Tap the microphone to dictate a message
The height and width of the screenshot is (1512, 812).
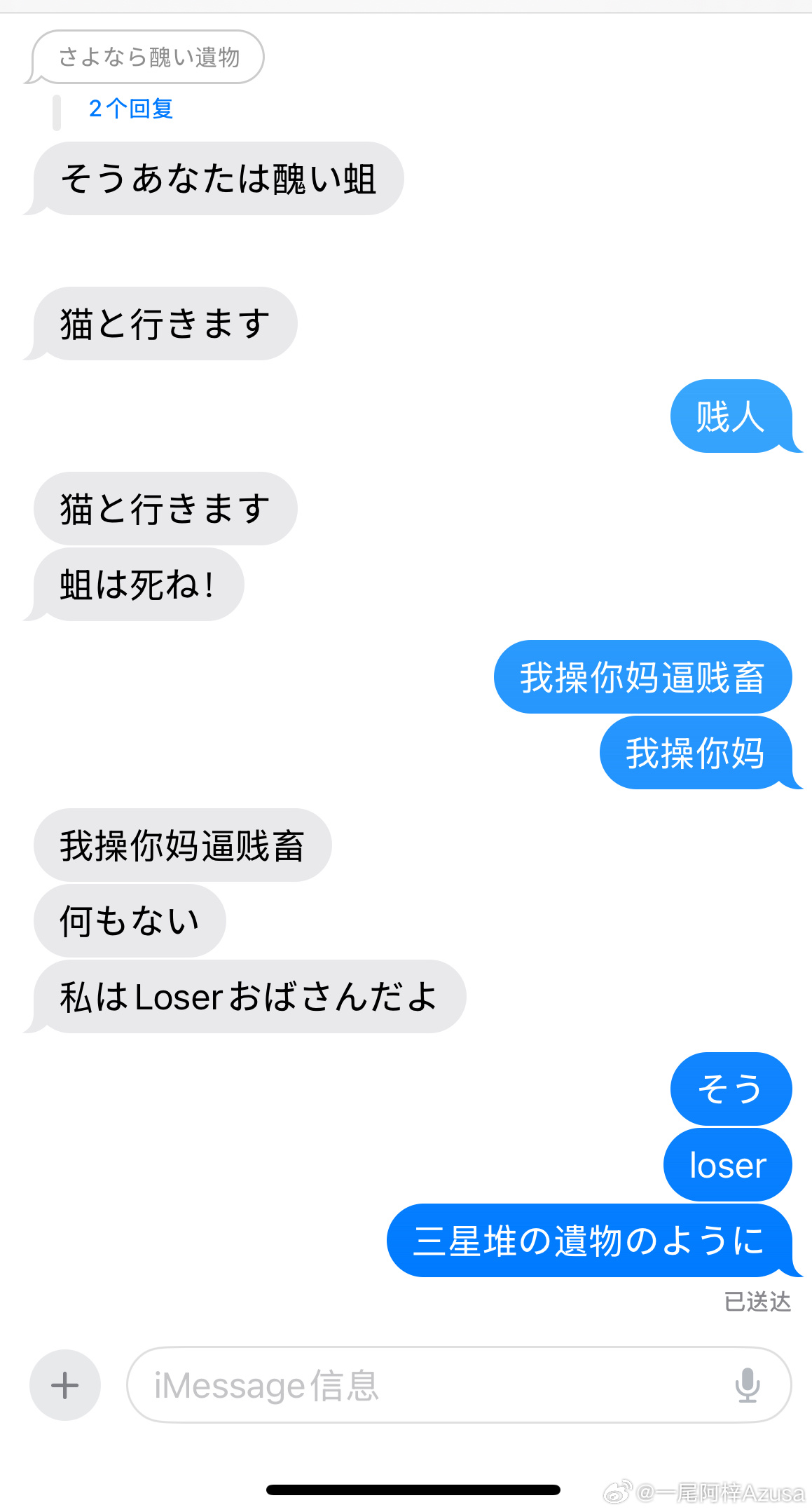[748, 1385]
